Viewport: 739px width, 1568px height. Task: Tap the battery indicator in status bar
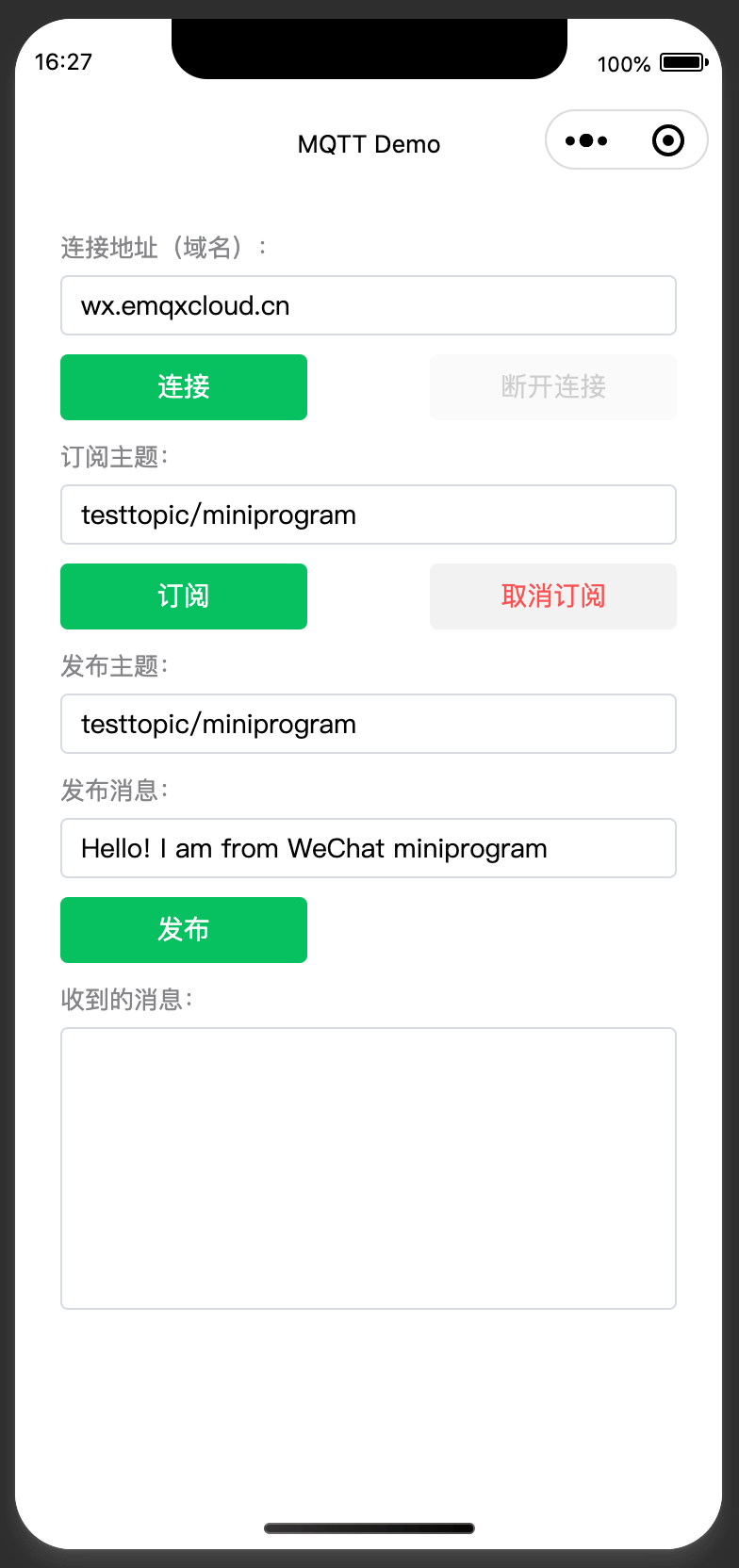[681, 63]
